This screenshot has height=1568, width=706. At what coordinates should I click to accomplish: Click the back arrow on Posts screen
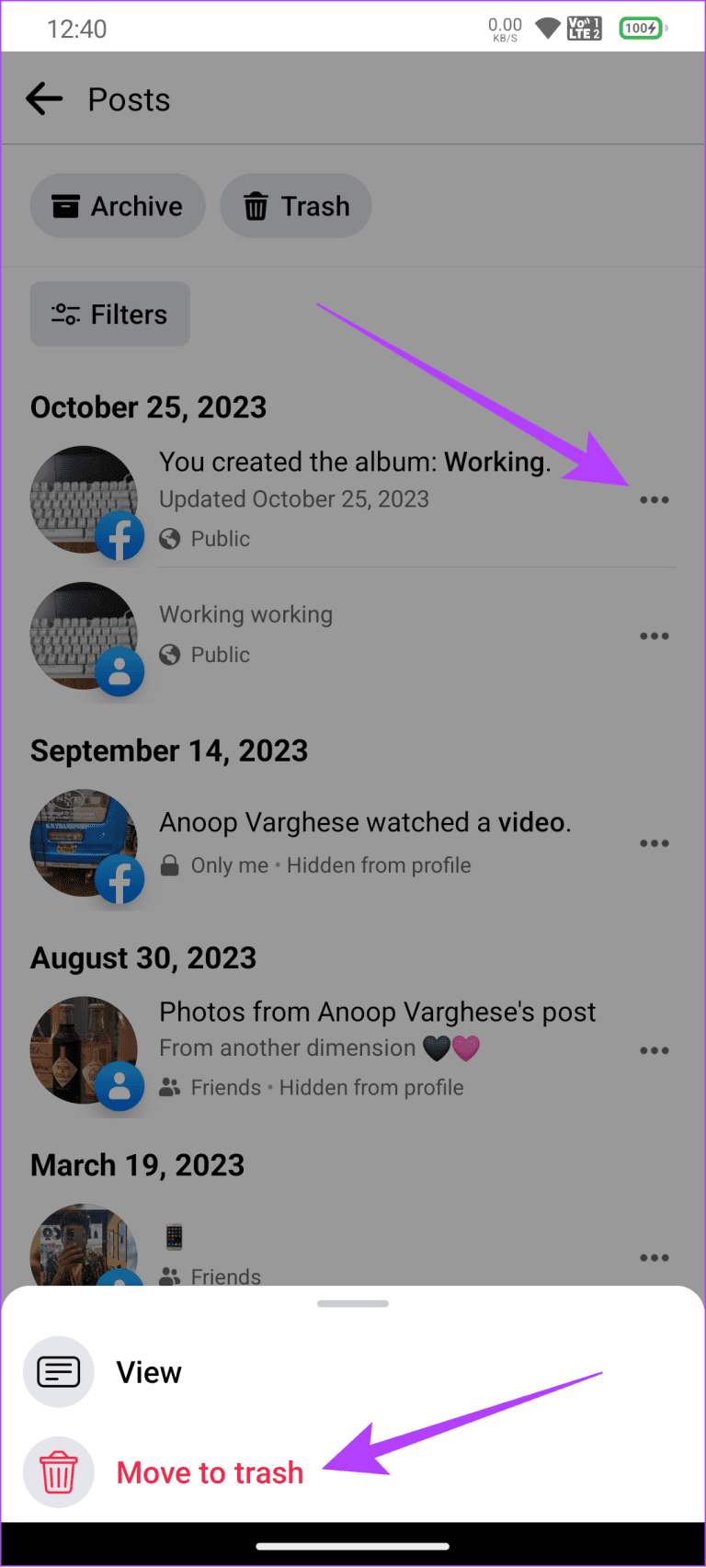point(44,98)
